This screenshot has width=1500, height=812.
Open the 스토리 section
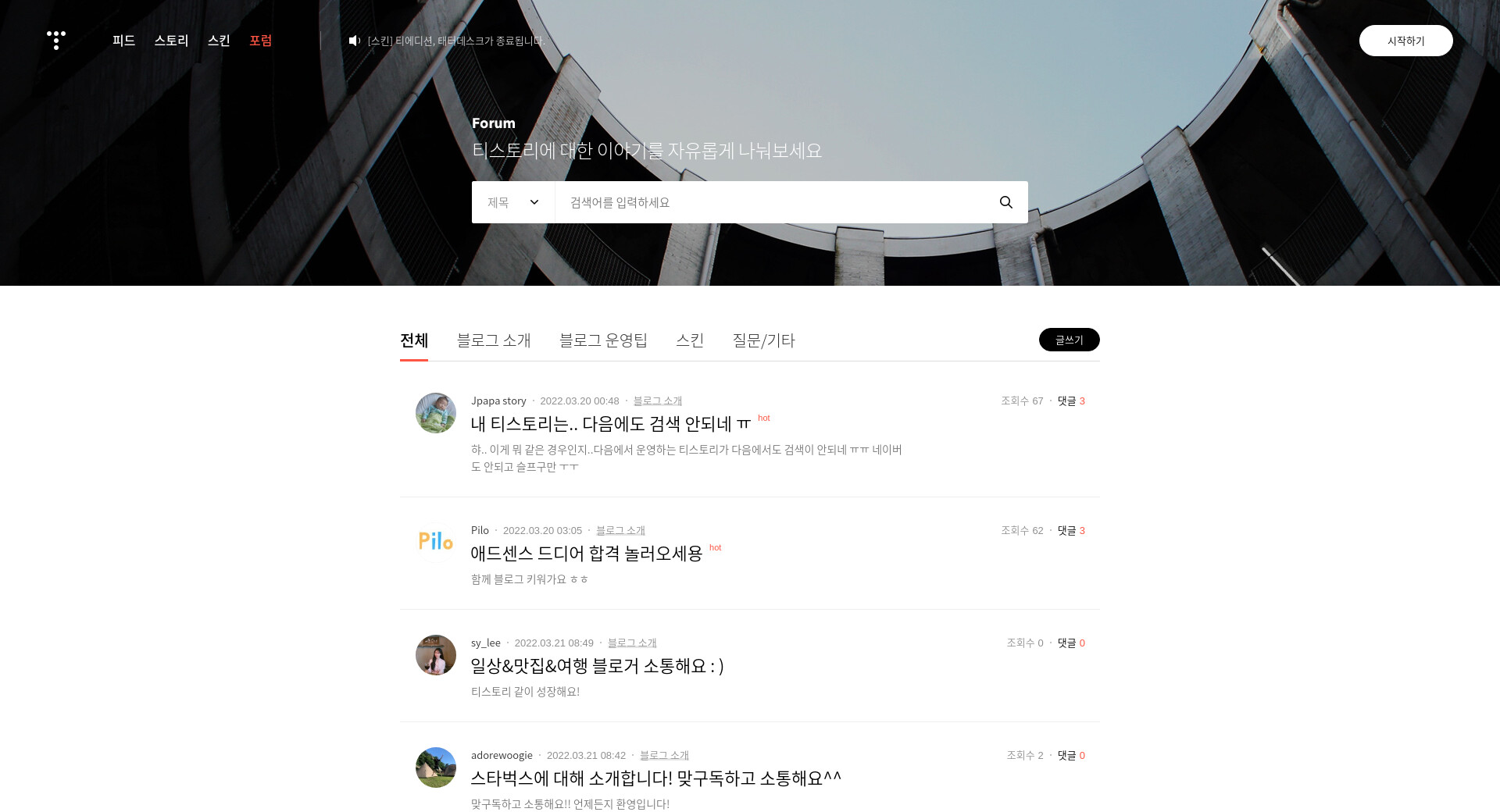point(171,41)
